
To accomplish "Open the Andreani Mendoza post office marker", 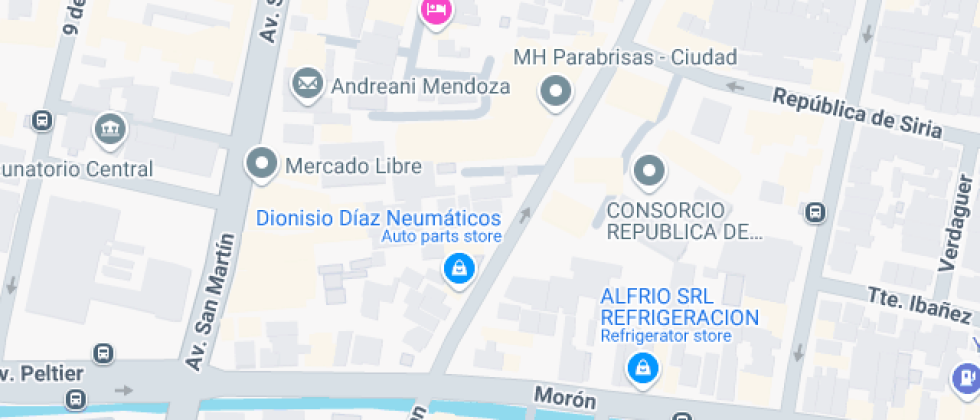I will (x=307, y=84).
